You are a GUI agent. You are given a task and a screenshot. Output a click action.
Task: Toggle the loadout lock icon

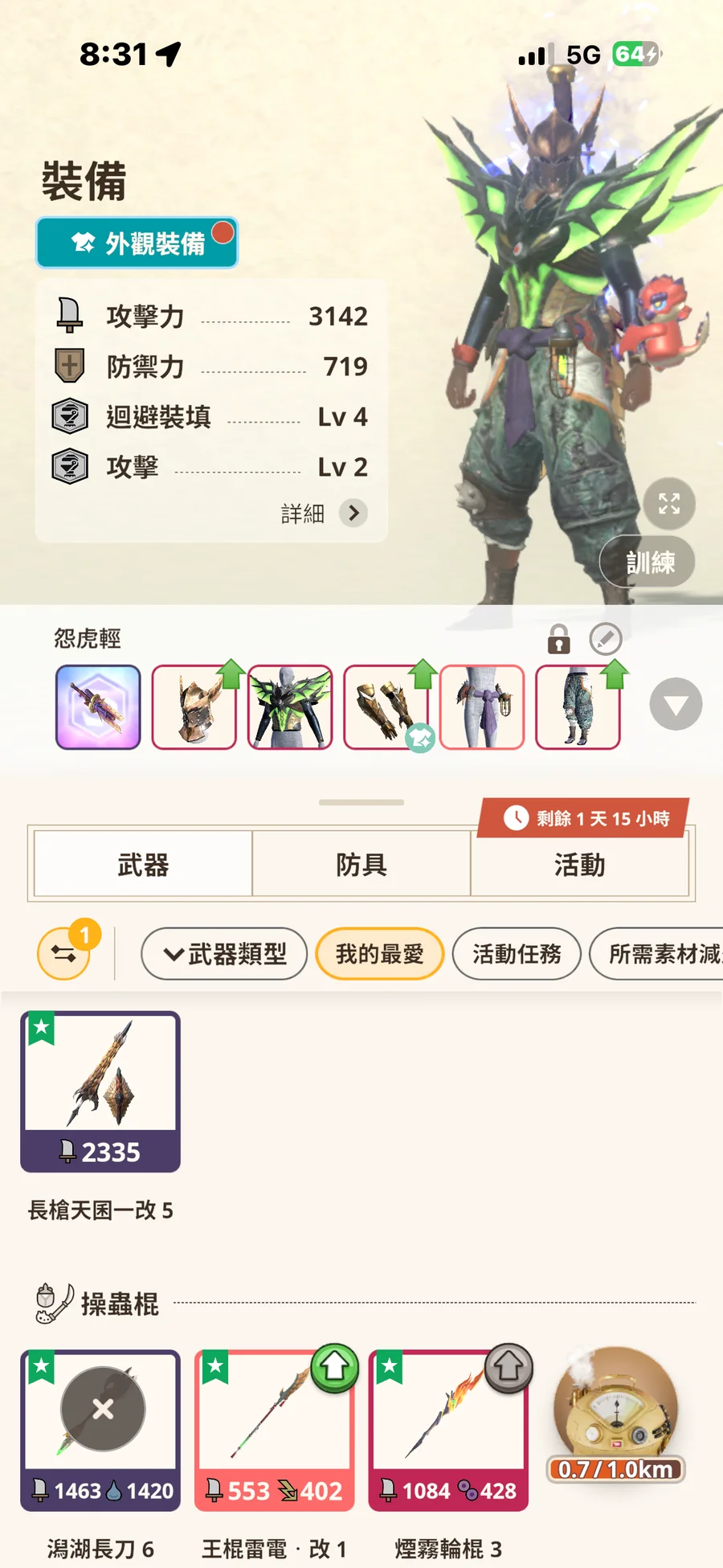(558, 640)
